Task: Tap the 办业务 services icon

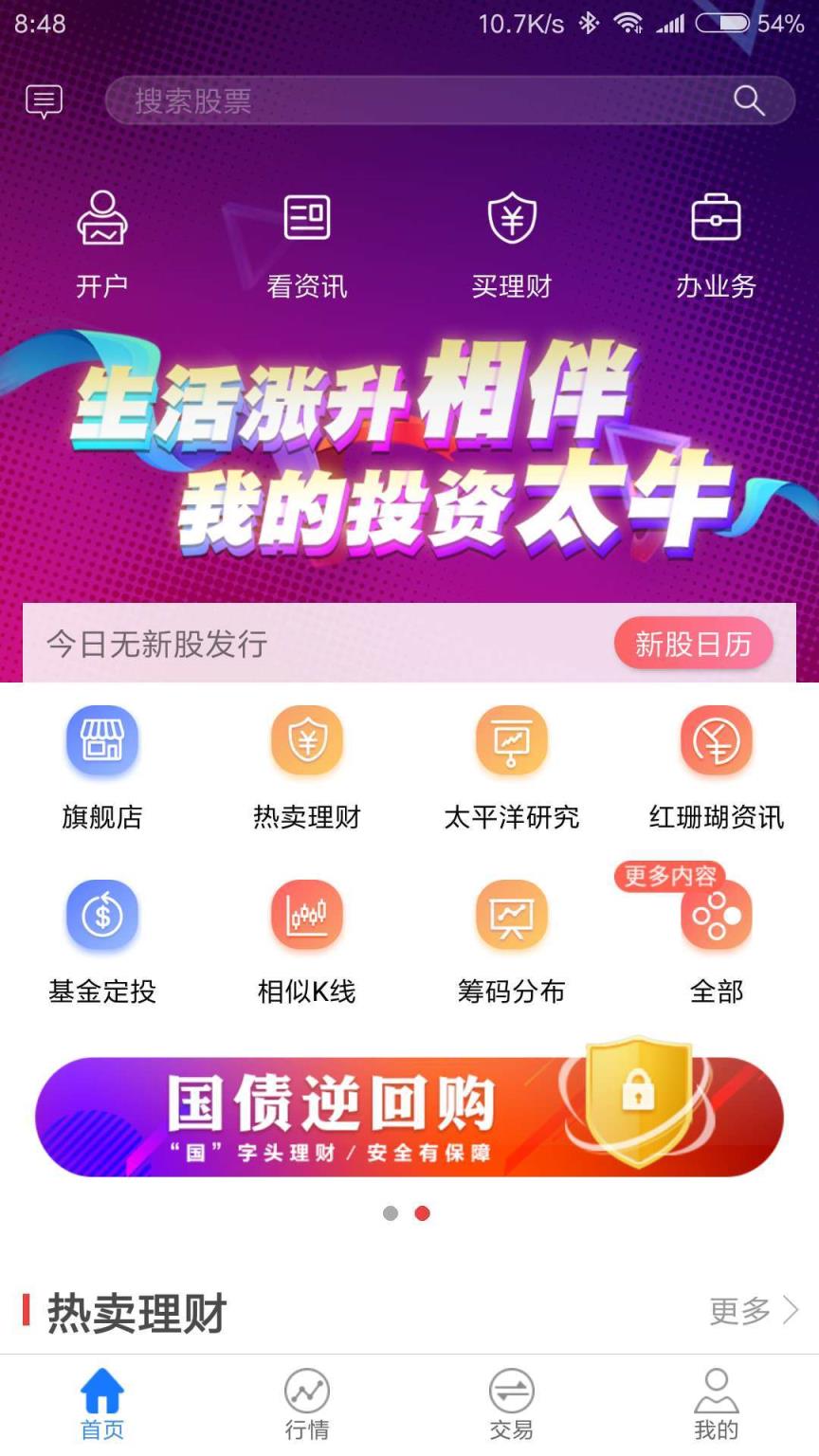Action: 717,240
